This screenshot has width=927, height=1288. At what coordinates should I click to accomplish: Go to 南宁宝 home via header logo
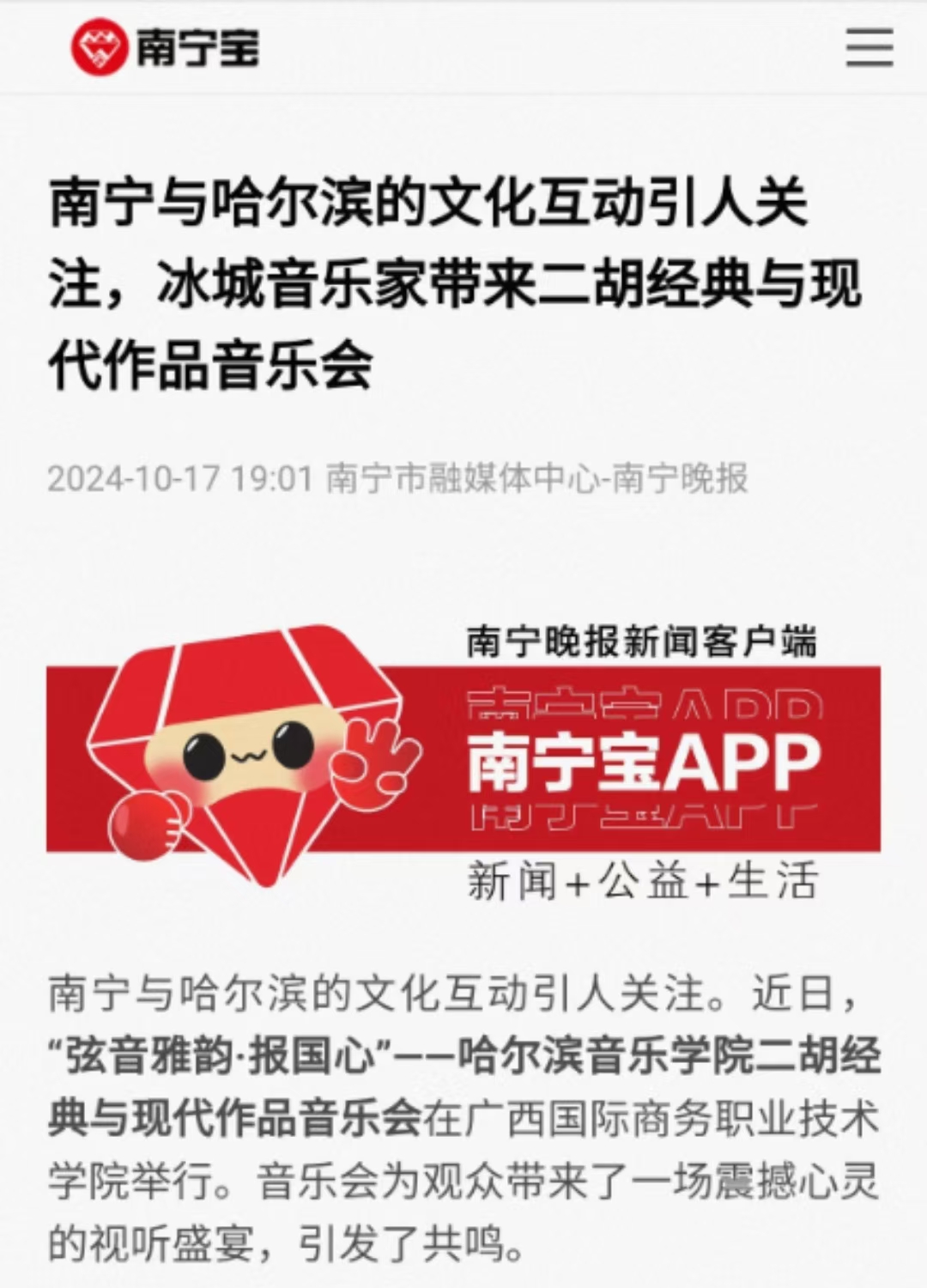click(165, 47)
